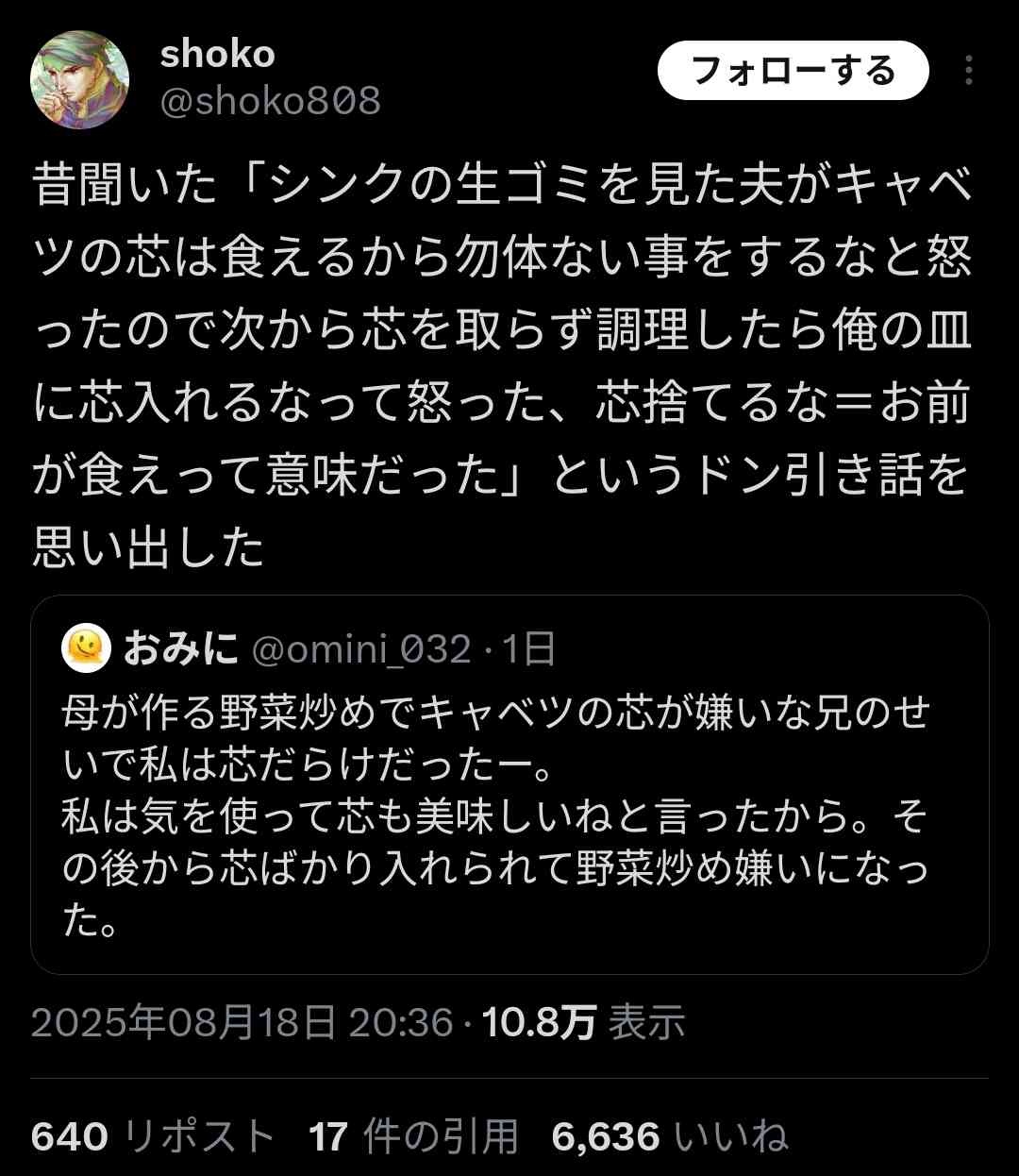The width and height of the screenshot is (1019, 1176).
Task: Open shoko's profile picture
Action: tap(80, 80)
